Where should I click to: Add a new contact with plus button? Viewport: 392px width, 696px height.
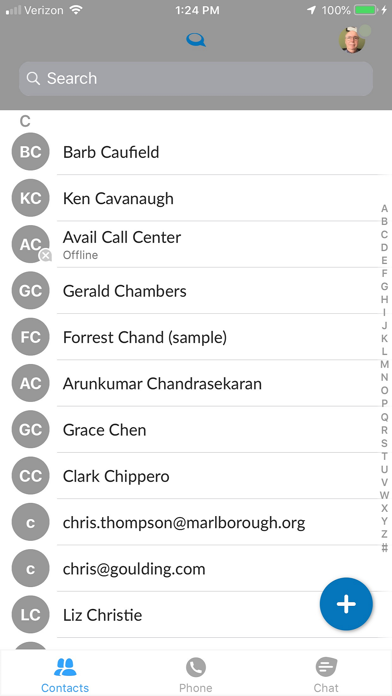point(346,604)
